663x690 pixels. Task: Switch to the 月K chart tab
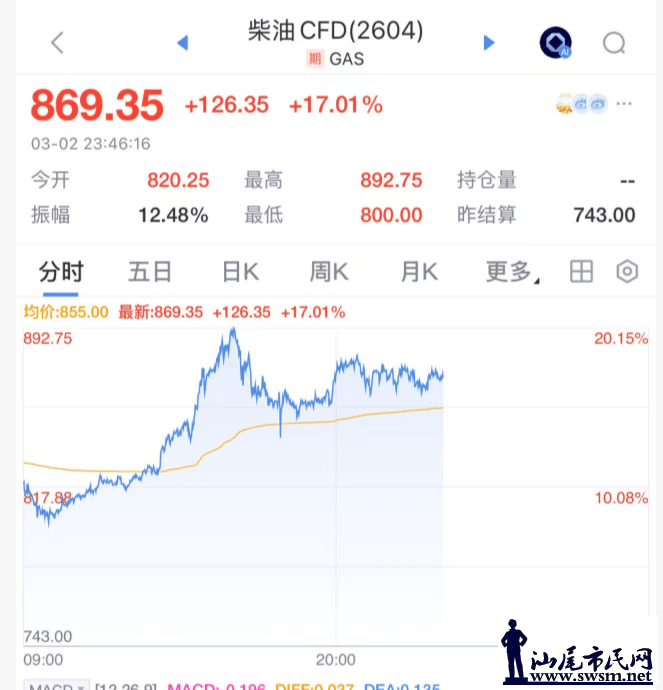click(419, 271)
